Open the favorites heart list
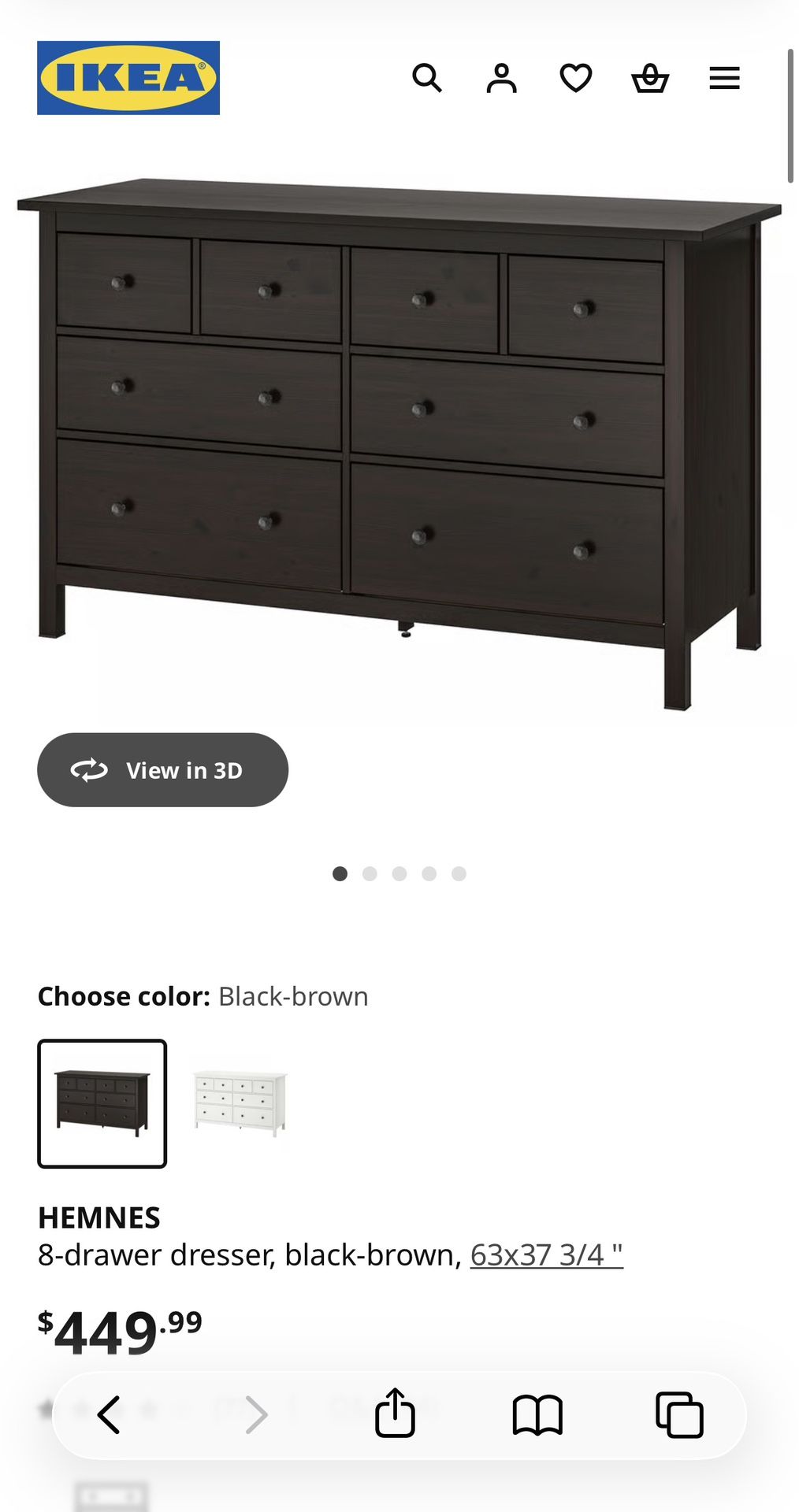799x1512 pixels. point(576,78)
